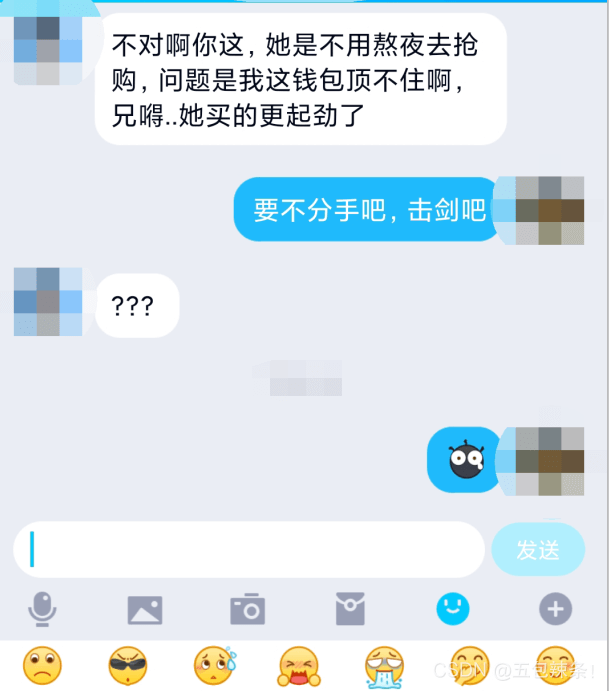Tap the message input field

(250, 549)
